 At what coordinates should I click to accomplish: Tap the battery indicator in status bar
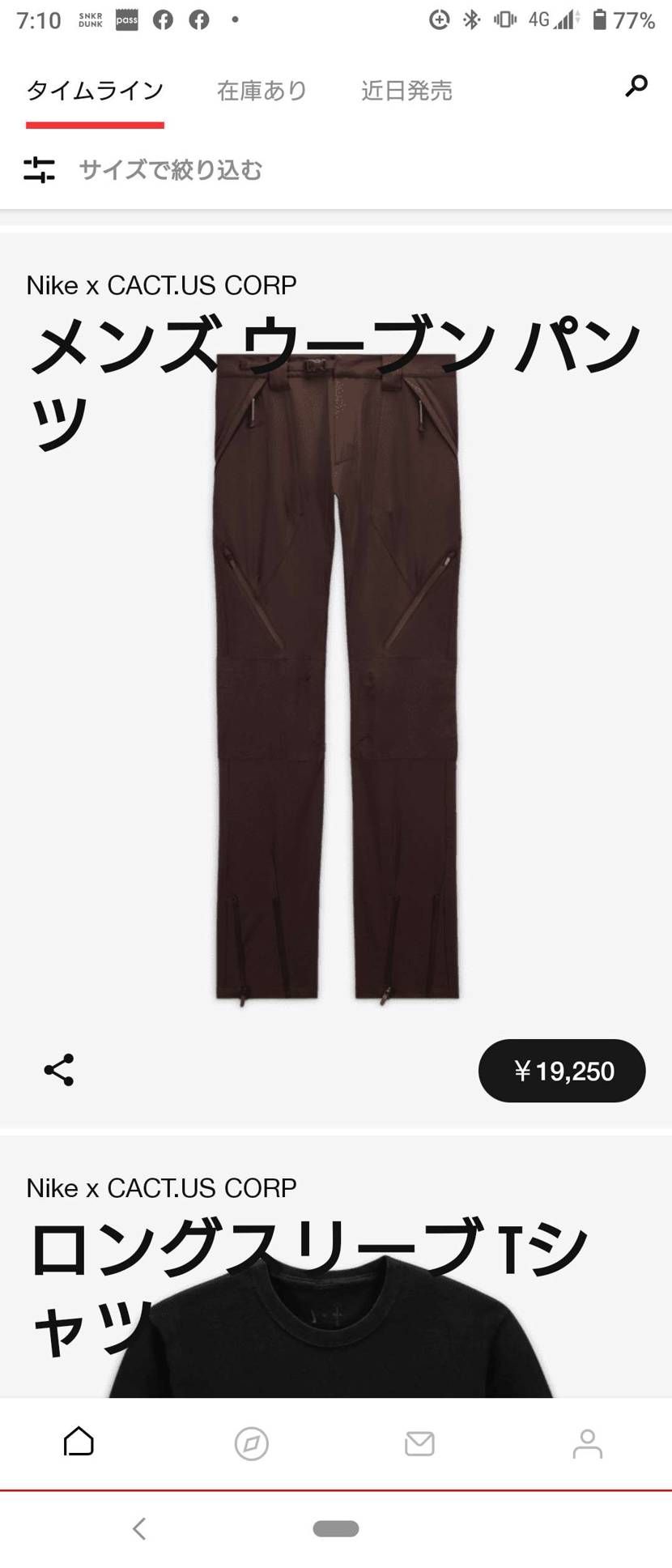[601, 19]
